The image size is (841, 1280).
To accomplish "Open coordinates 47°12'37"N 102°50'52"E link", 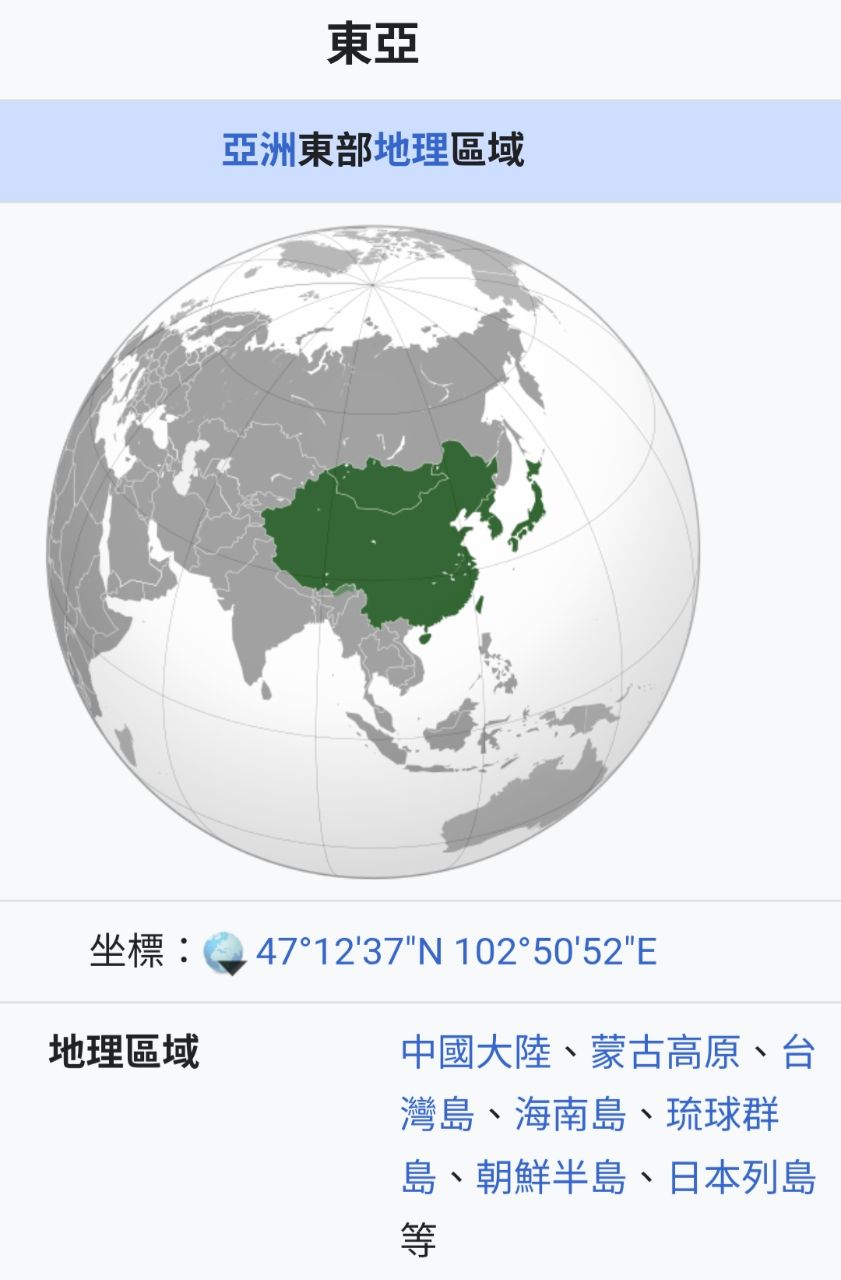I will coord(456,951).
